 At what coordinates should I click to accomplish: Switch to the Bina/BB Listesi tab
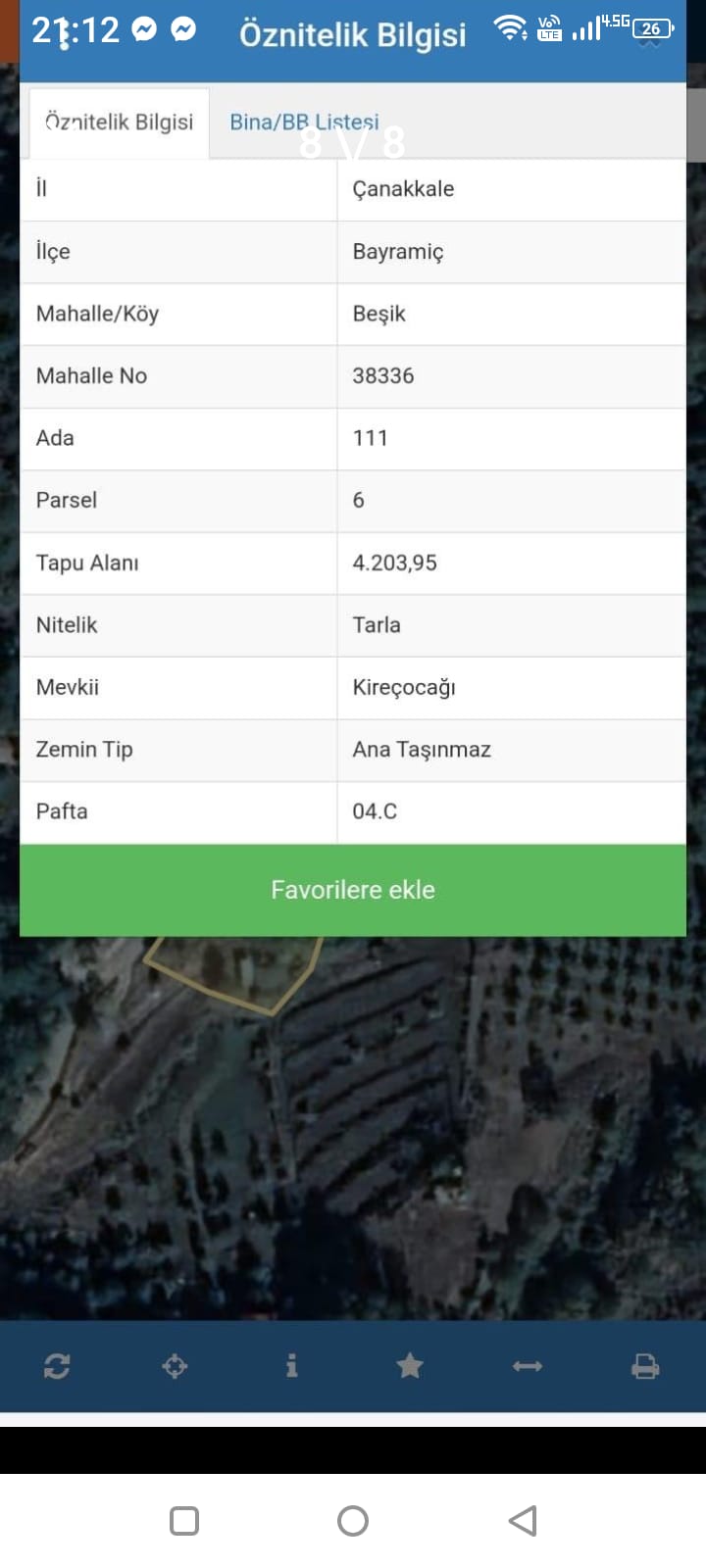[x=304, y=122]
